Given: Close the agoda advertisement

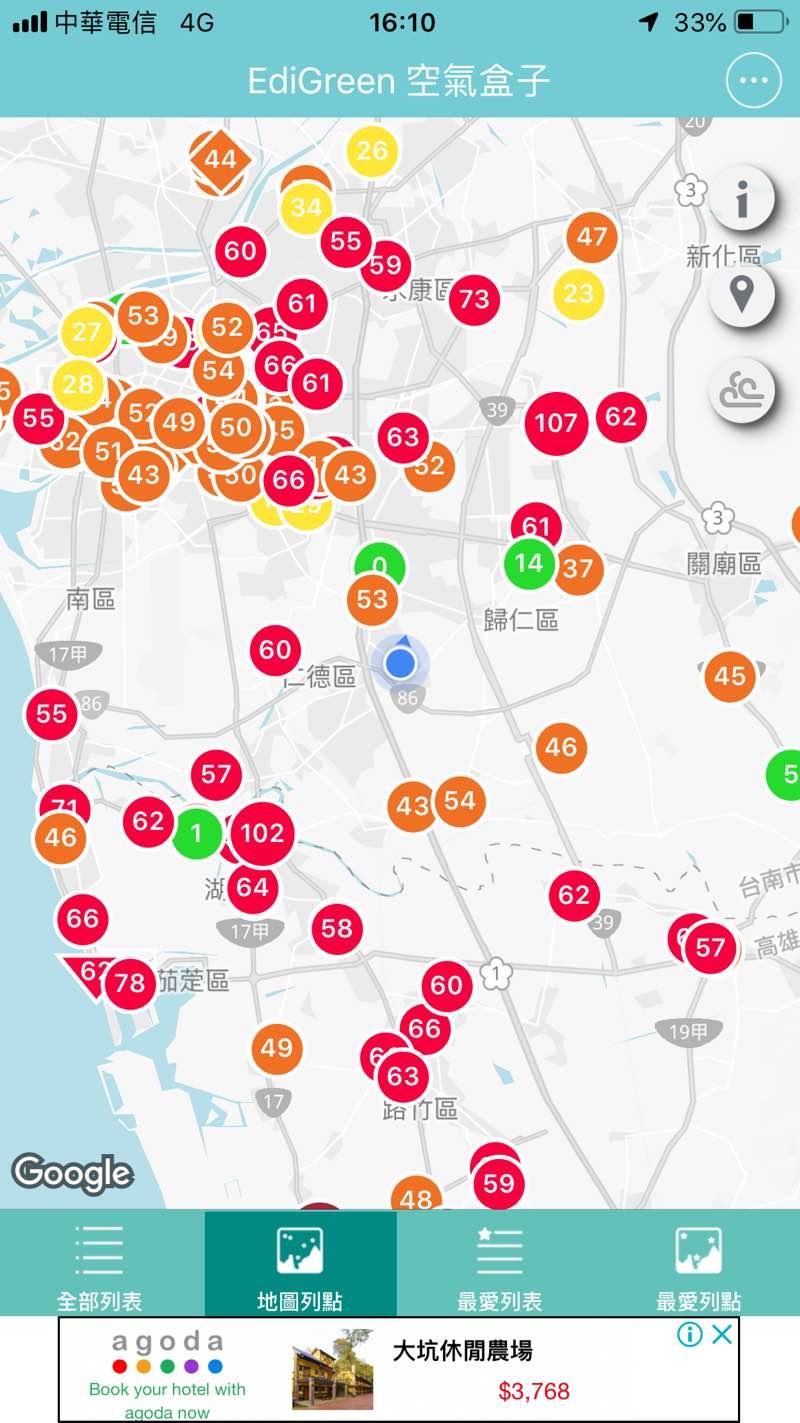Looking at the screenshot, I should 723,1334.
